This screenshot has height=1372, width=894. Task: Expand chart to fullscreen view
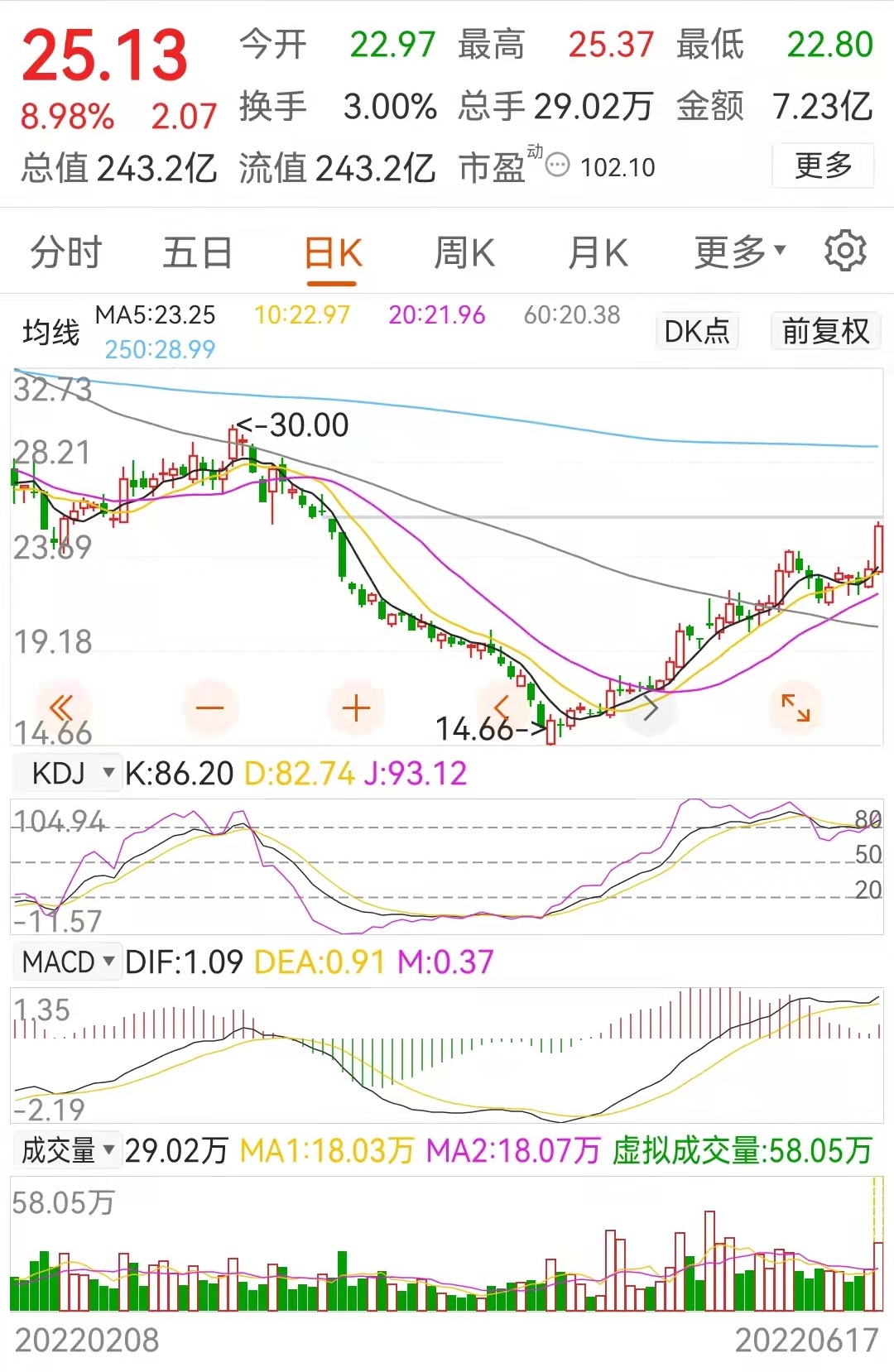(795, 708)
